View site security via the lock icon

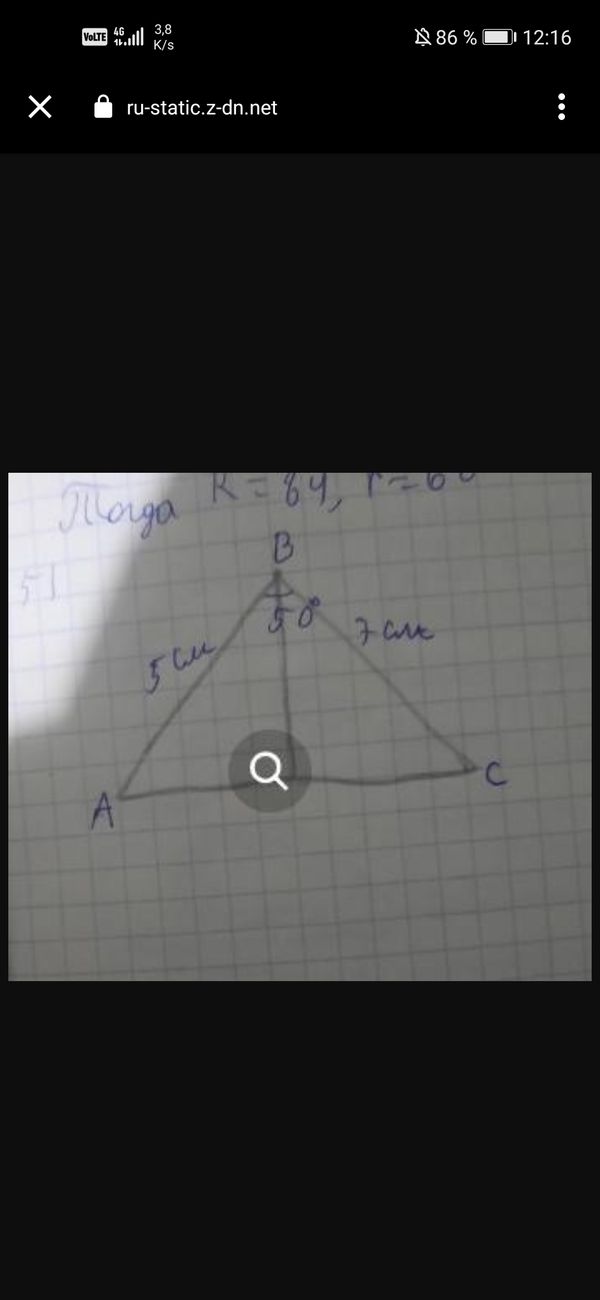pyautogui.click(x=103, y=108)
